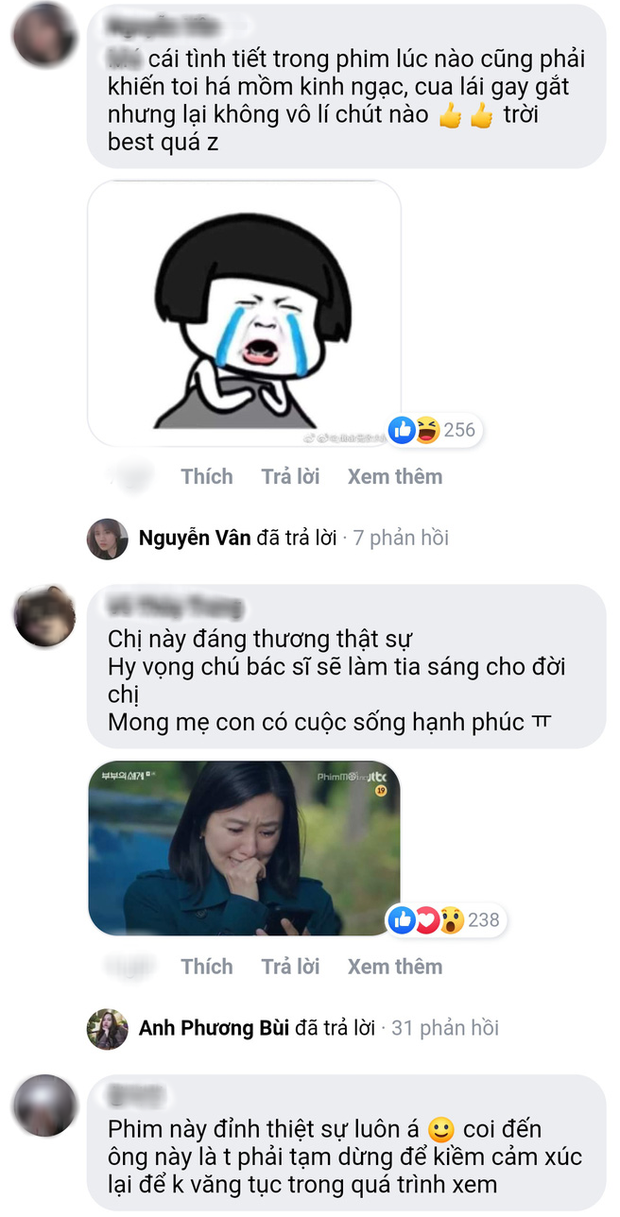Like the 'Chị này đáng thương' comment
Image resolution: width=620 pixels, height=1217 pixels.
[206, 967]
